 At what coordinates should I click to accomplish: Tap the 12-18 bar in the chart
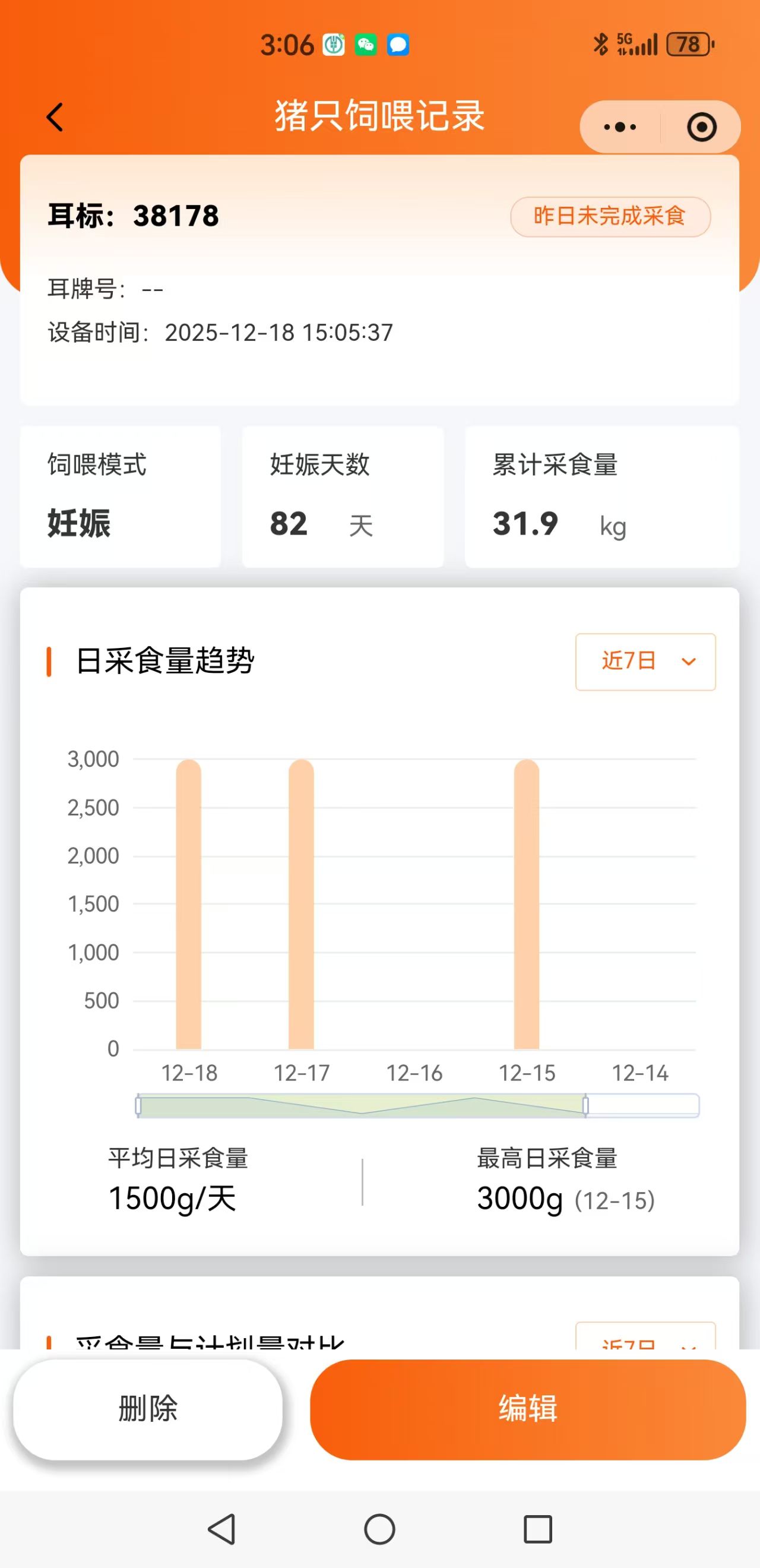pos(189,904)
